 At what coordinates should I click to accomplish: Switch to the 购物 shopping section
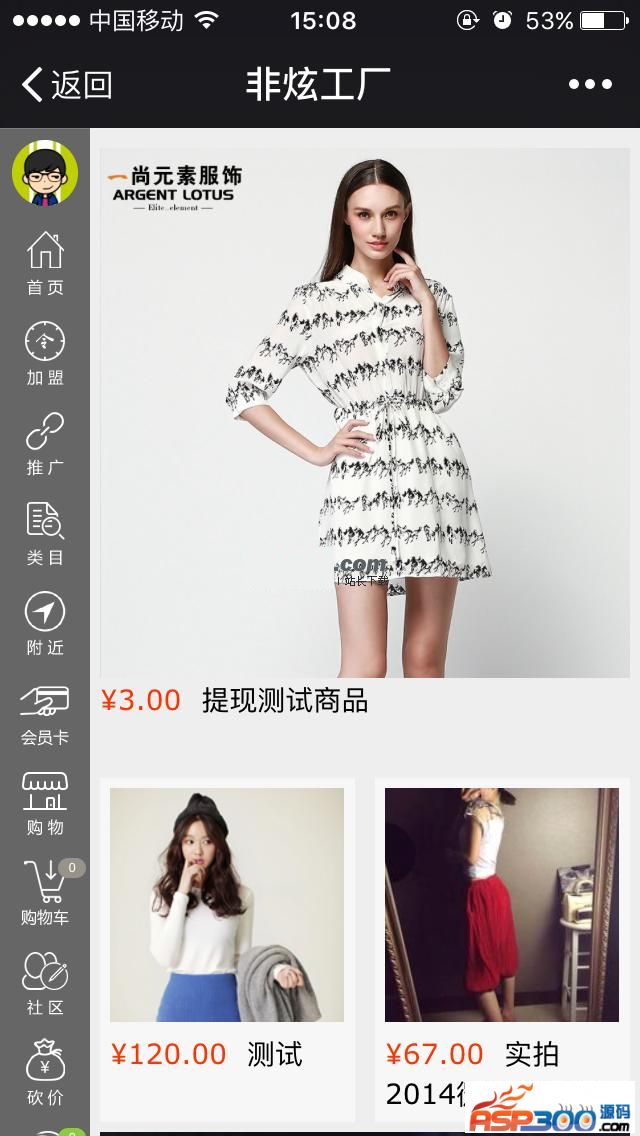click(45, 802)
